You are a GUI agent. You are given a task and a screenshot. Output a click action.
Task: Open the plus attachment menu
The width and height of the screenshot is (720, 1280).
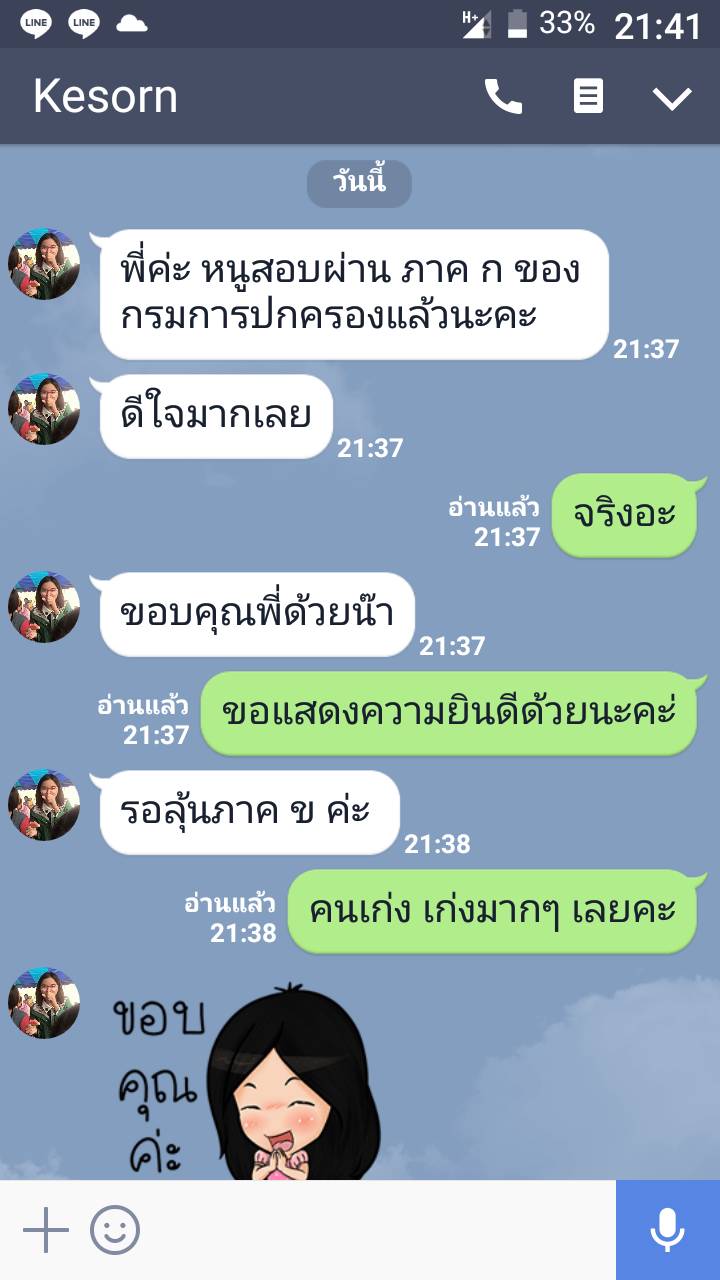[46, 1230]
